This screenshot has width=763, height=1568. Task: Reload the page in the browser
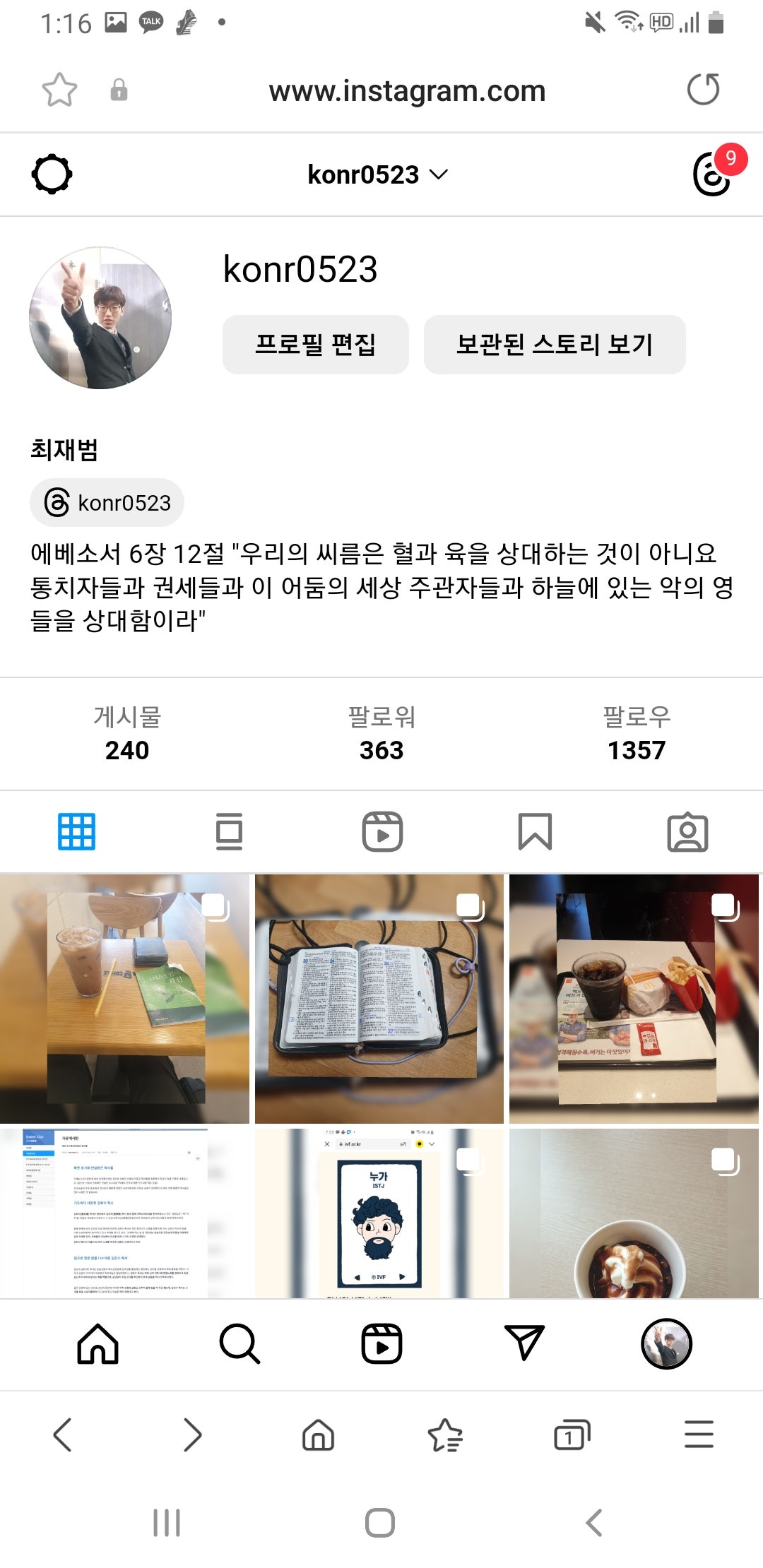[703, 90]
